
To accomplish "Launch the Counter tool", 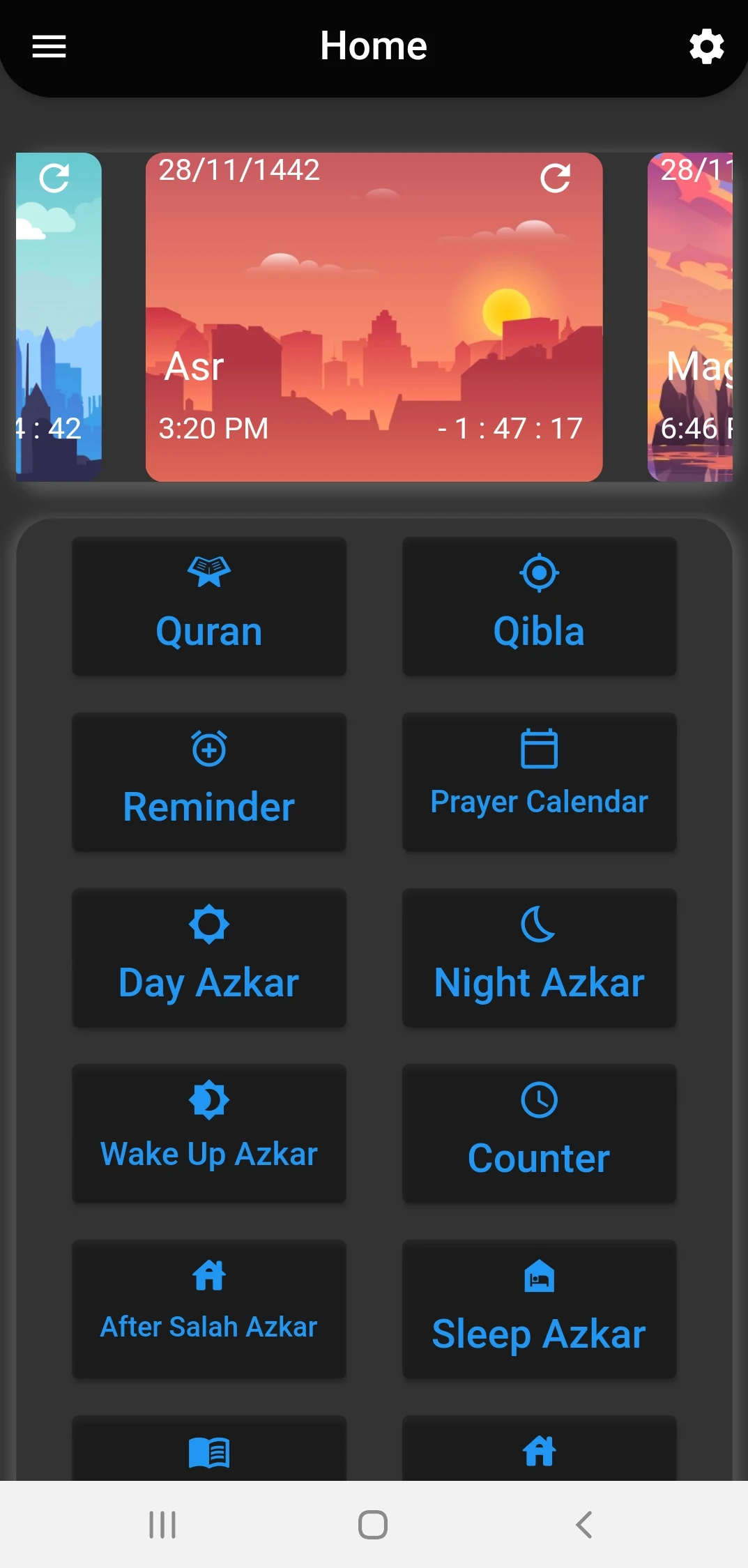I will pyautogui.click(x=539, y=1133).
